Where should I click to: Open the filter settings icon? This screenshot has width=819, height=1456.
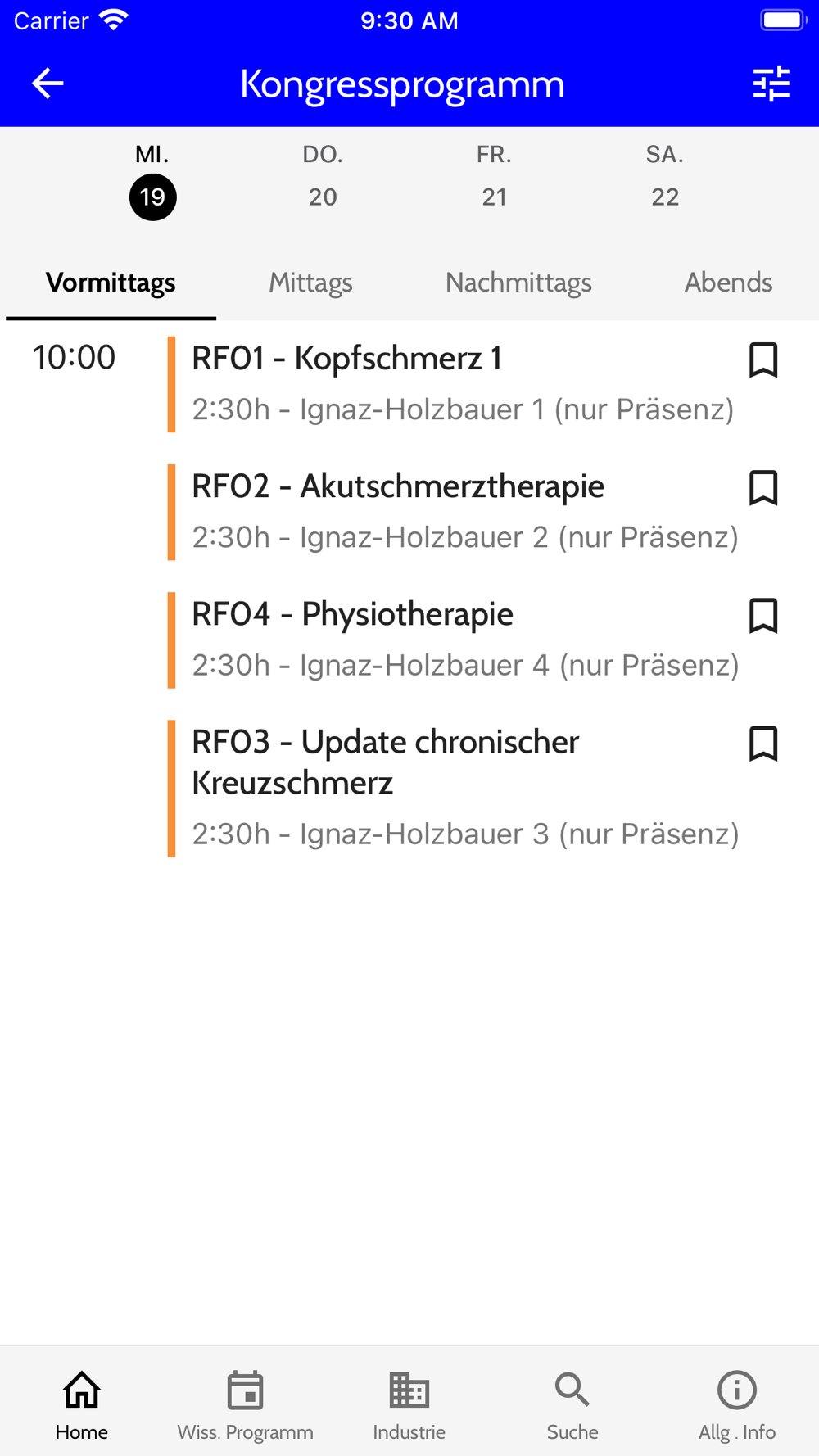771,84
